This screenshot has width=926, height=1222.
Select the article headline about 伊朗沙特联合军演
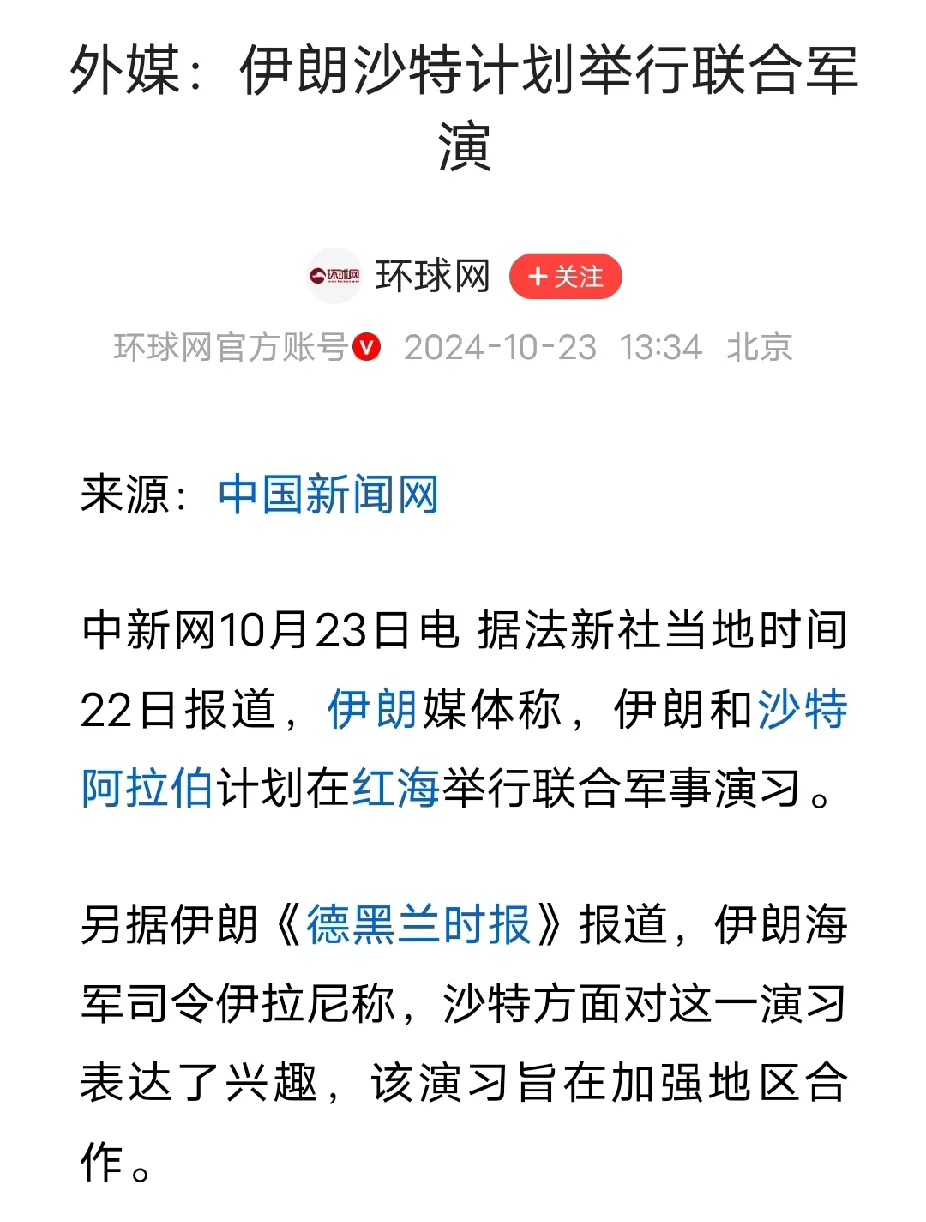point(462,100)
